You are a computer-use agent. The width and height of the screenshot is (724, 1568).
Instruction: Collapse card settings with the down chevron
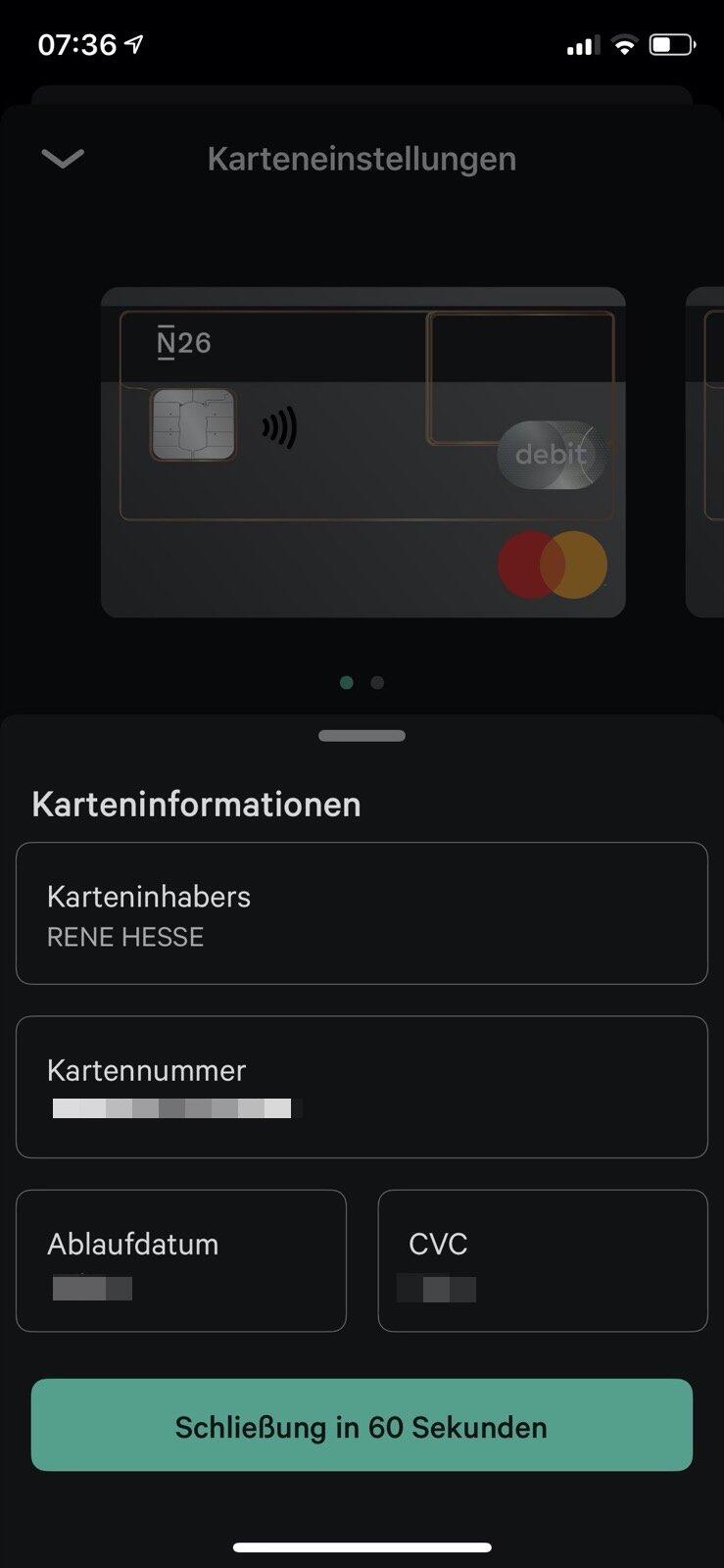63,159
